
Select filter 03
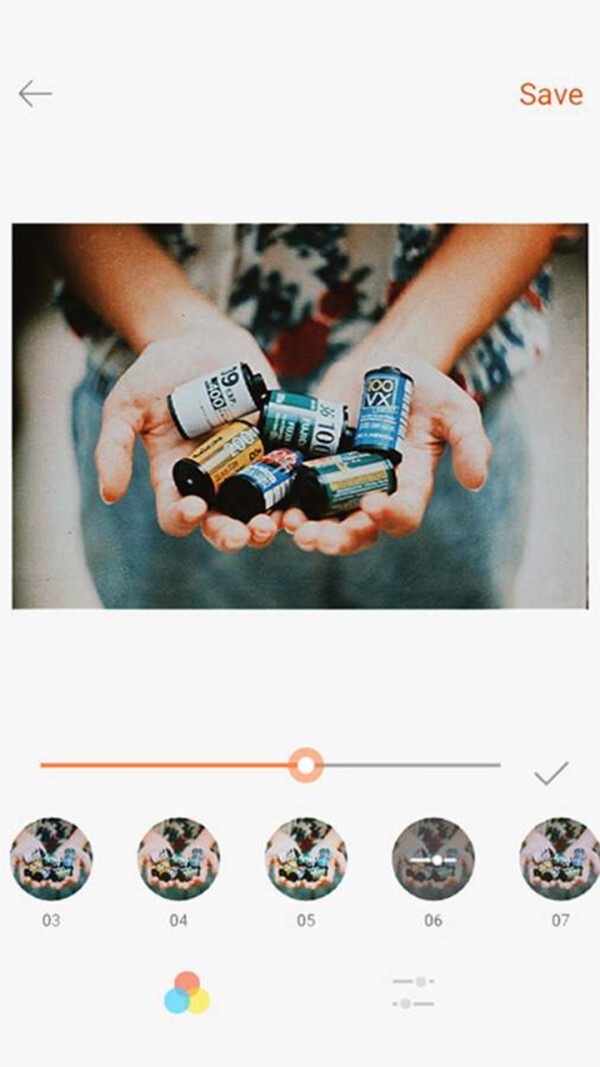[51, 859]
